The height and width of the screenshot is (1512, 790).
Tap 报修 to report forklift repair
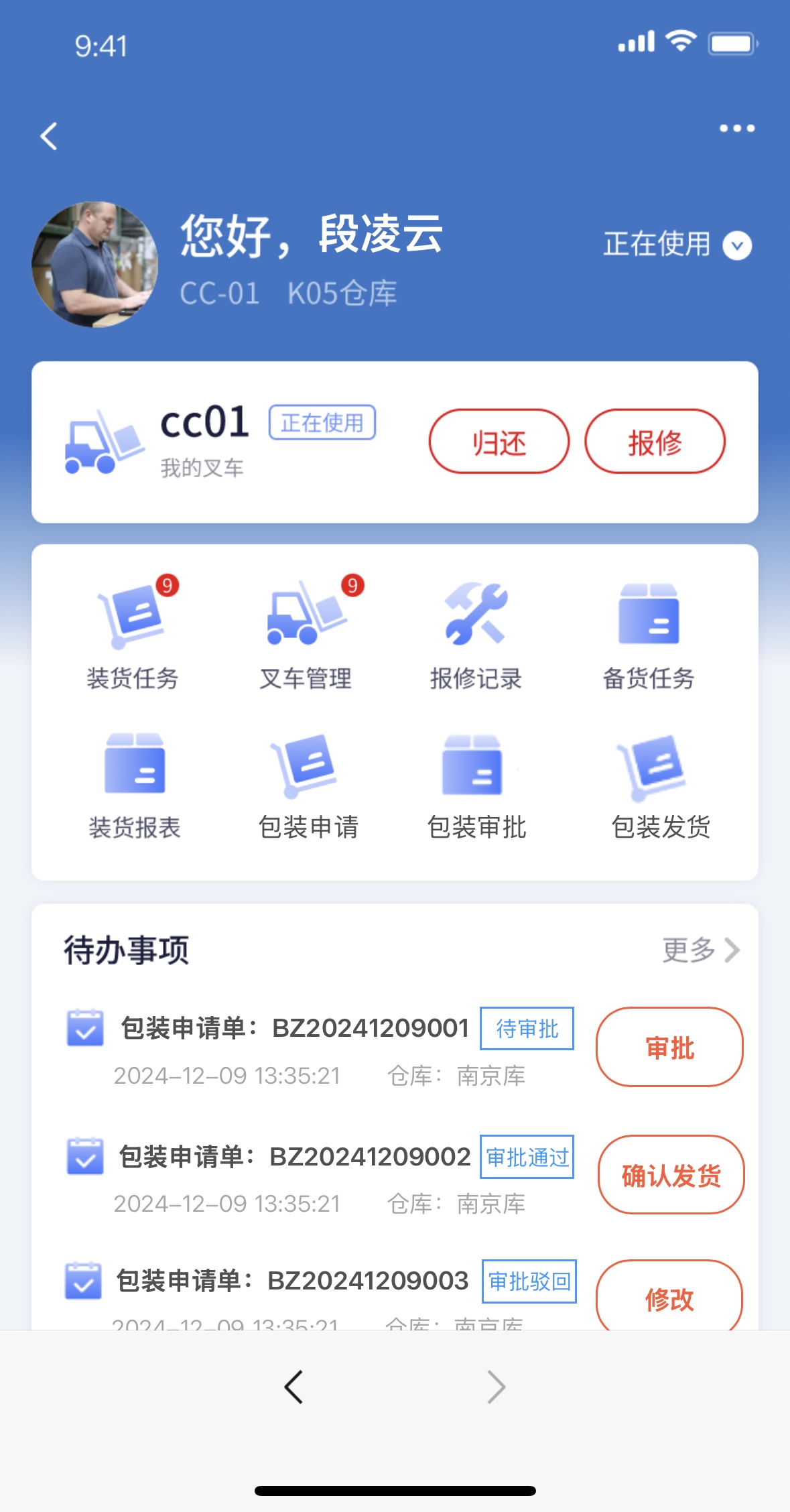pyautogui.click(x=655, y=441)
